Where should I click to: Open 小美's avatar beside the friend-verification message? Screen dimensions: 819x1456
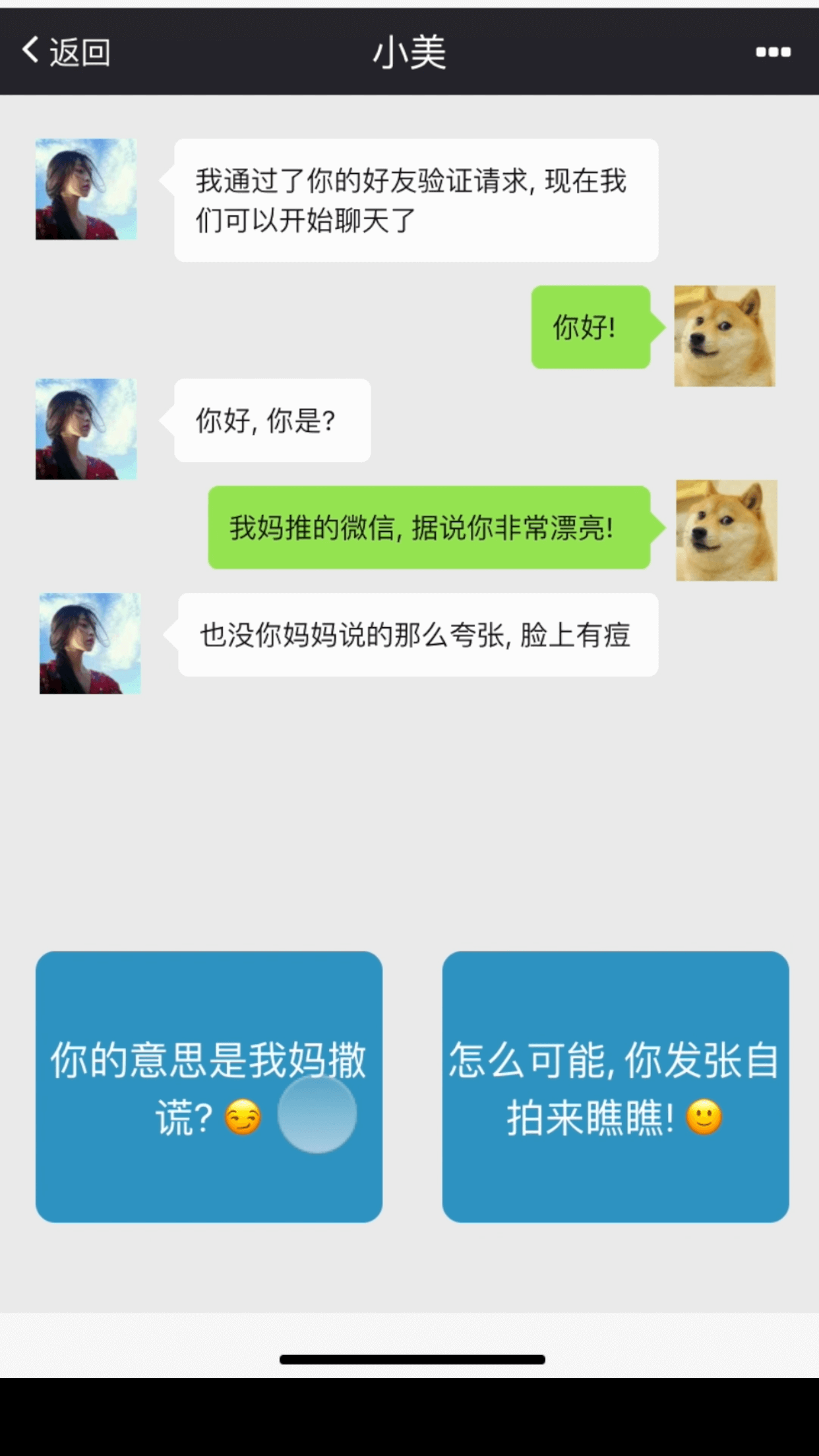click(x=86, y=189)
